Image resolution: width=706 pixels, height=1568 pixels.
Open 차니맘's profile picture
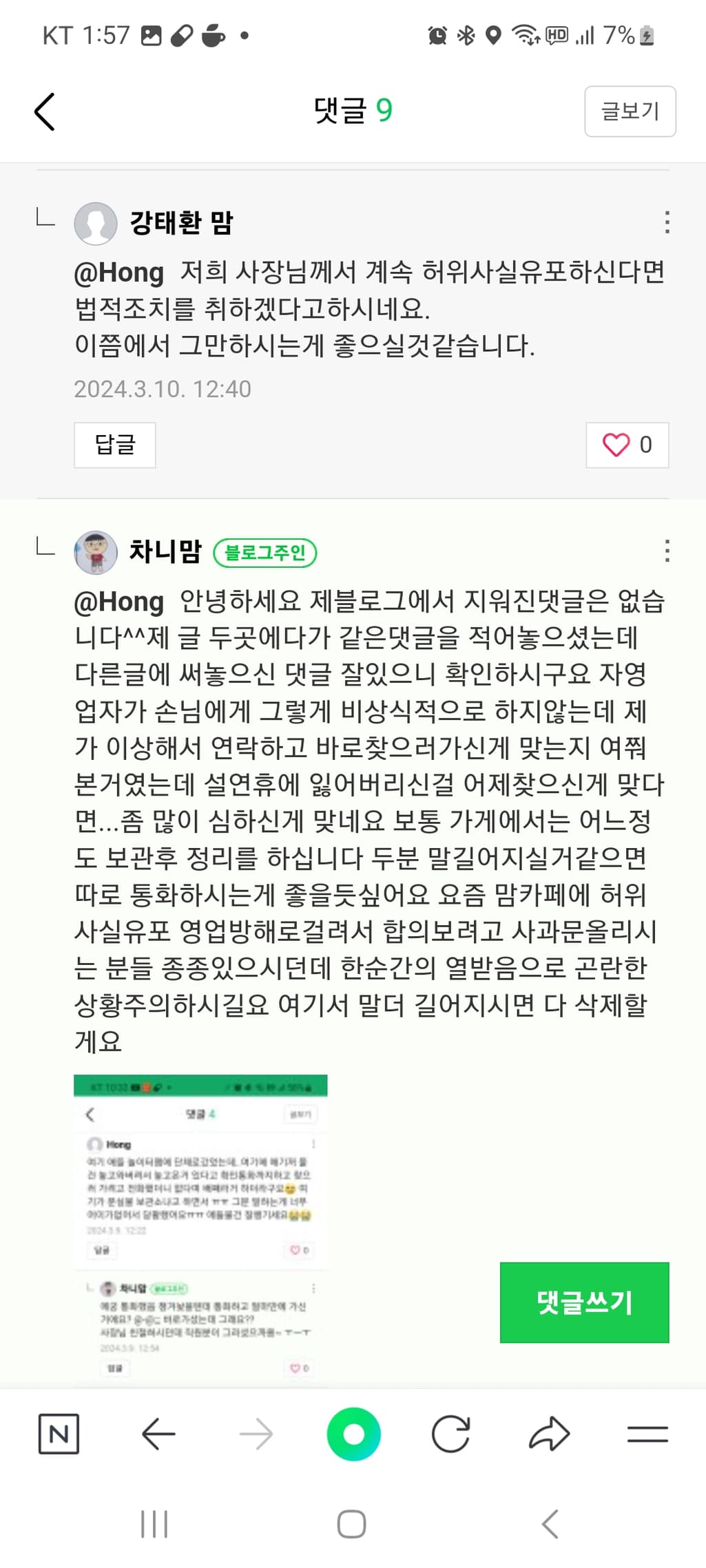point(96,552)
